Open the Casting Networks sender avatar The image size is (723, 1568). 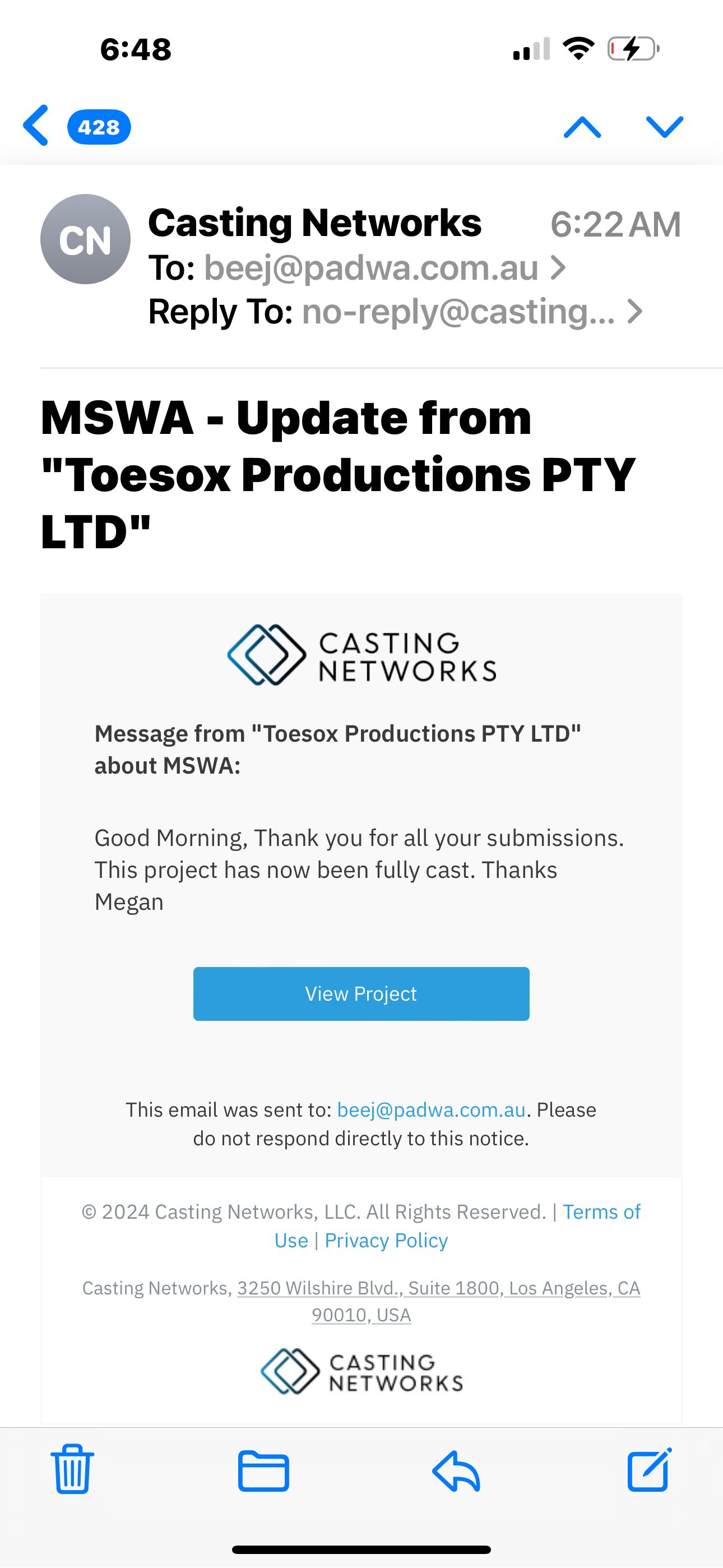85,239
